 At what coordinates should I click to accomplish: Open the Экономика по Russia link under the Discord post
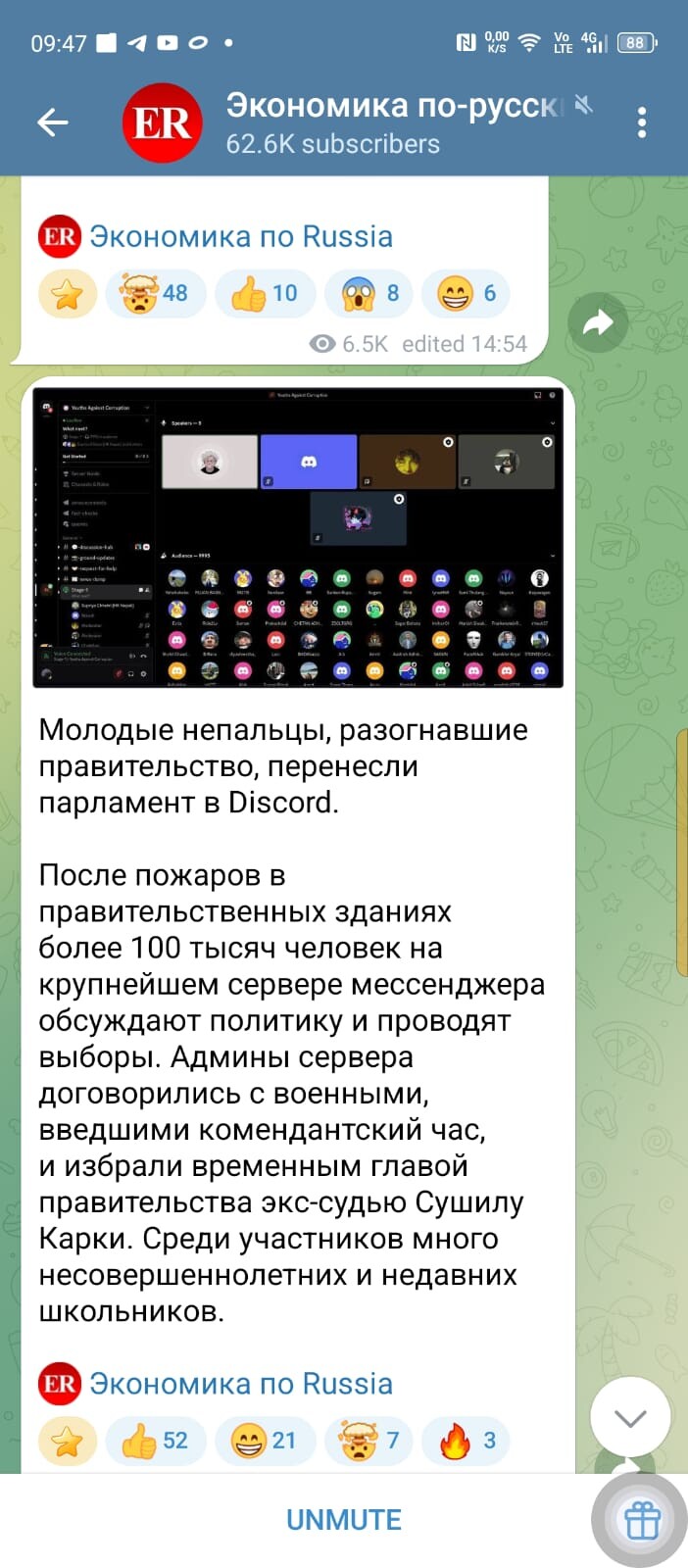point(241,1384)
